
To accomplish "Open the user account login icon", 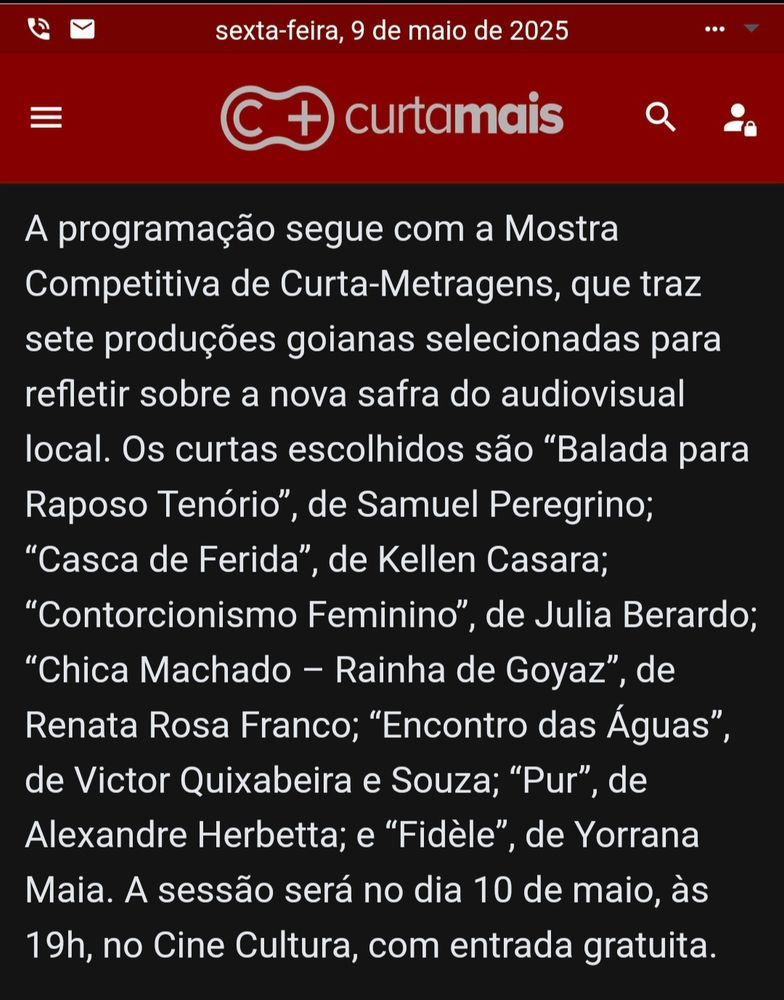I will (x=739, y=119).
